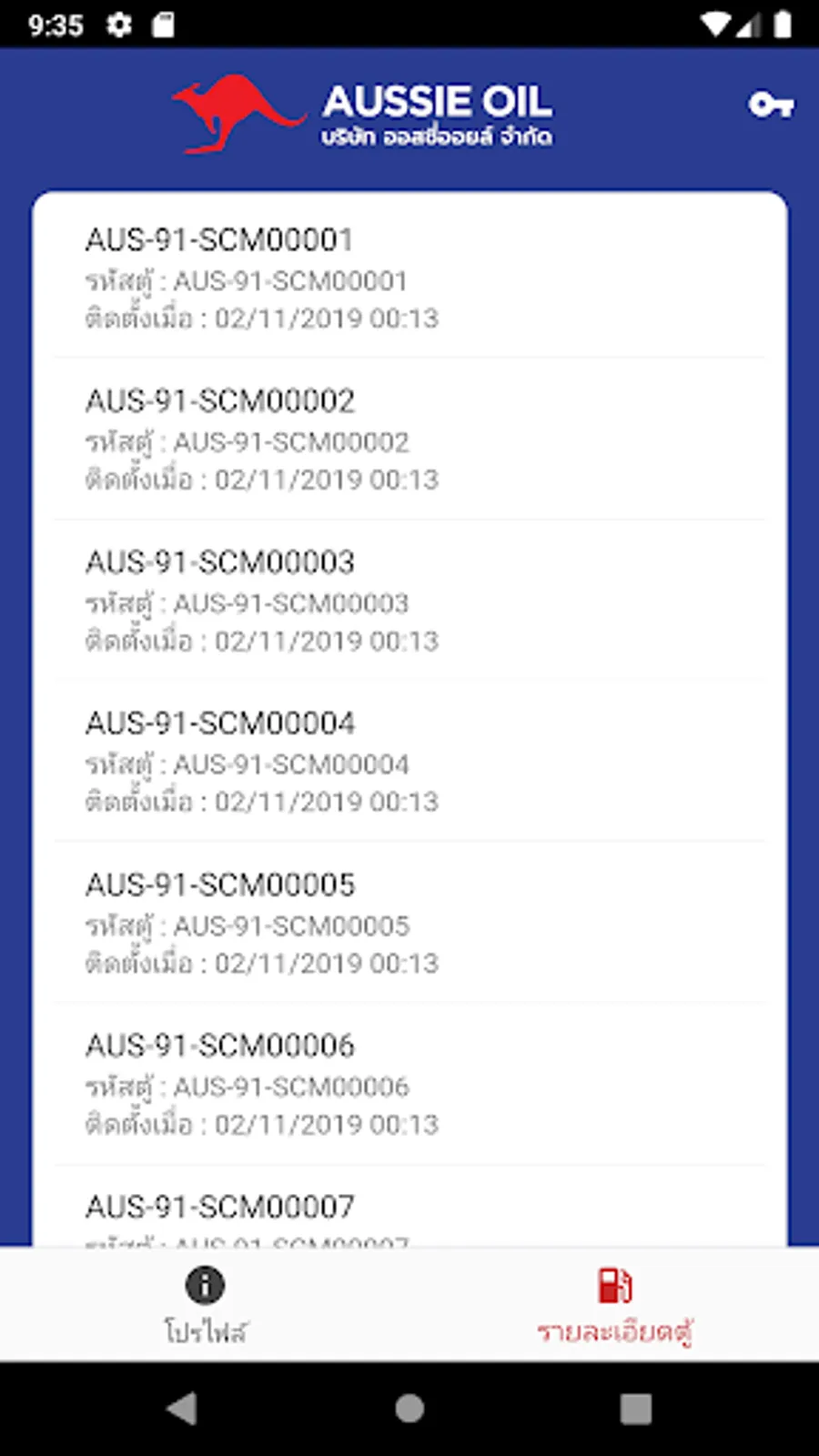Switch to the โปรไฟล์ tab
The width and height of the screenshot is (819, 1456).
[x=205, y=1306]
